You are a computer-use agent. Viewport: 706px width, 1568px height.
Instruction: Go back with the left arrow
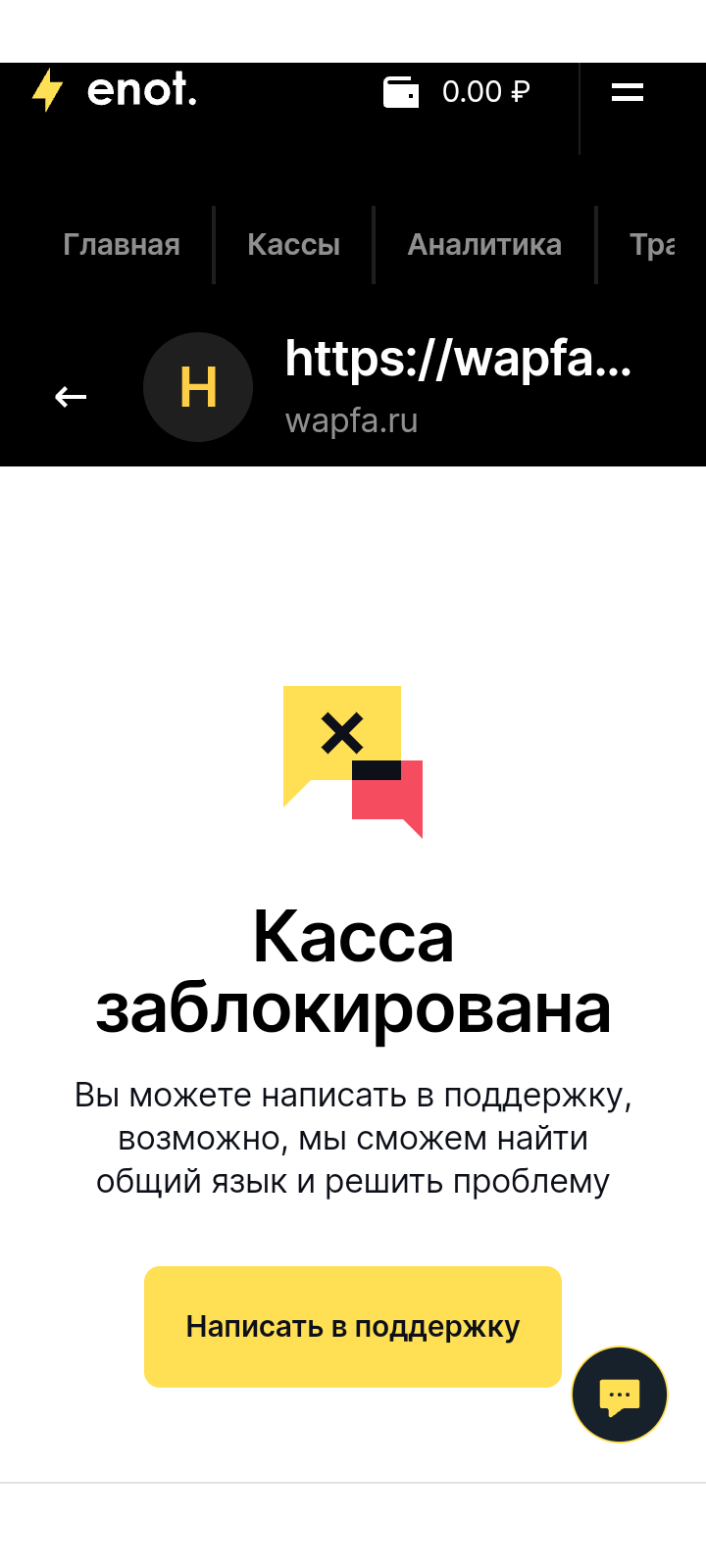tap(71, 396)
